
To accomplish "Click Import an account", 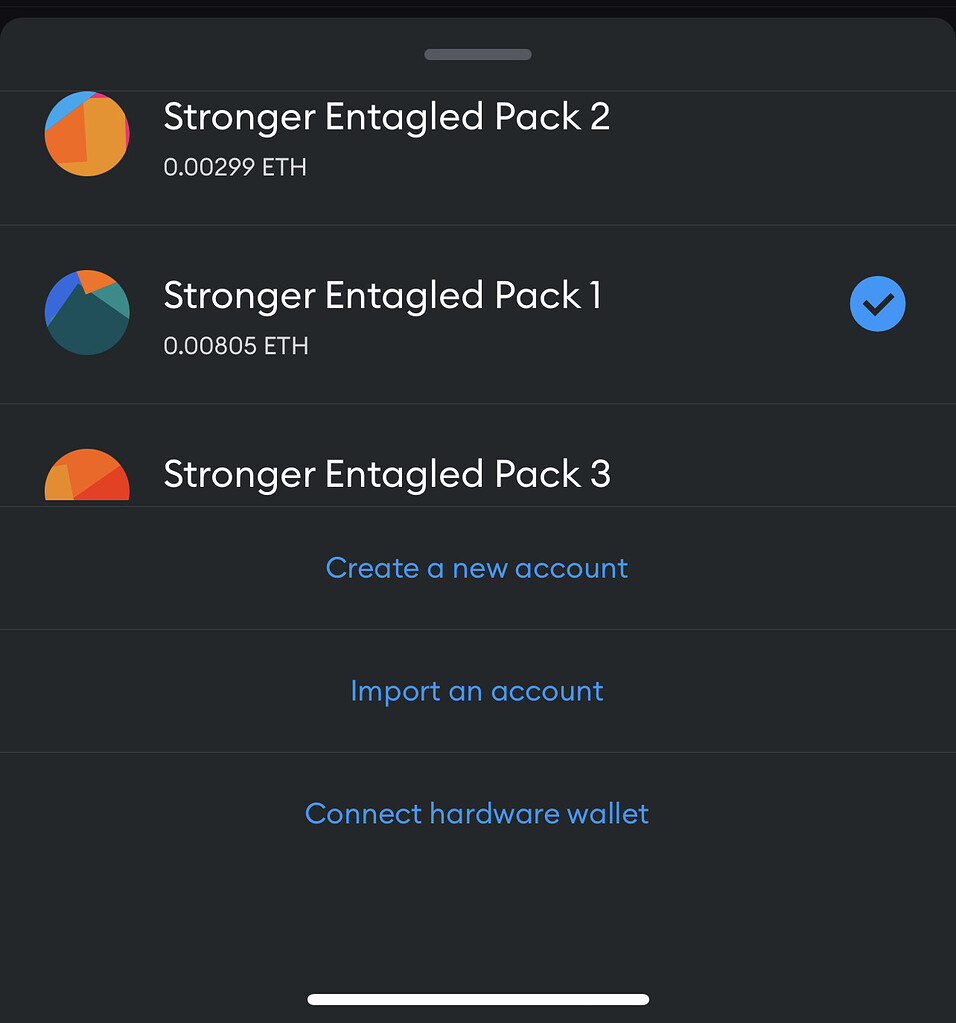I will click(477, 690).
